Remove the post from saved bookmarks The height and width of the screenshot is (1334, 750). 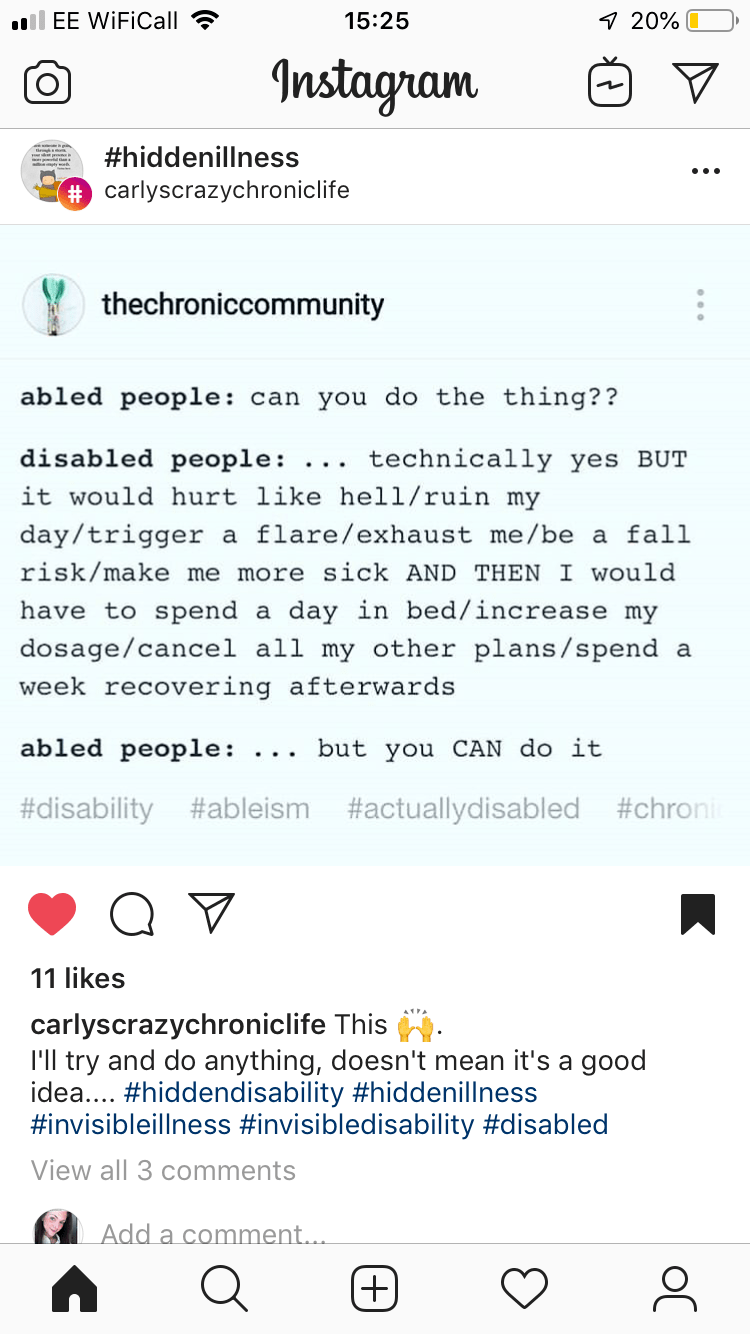[x=698, y=913]
